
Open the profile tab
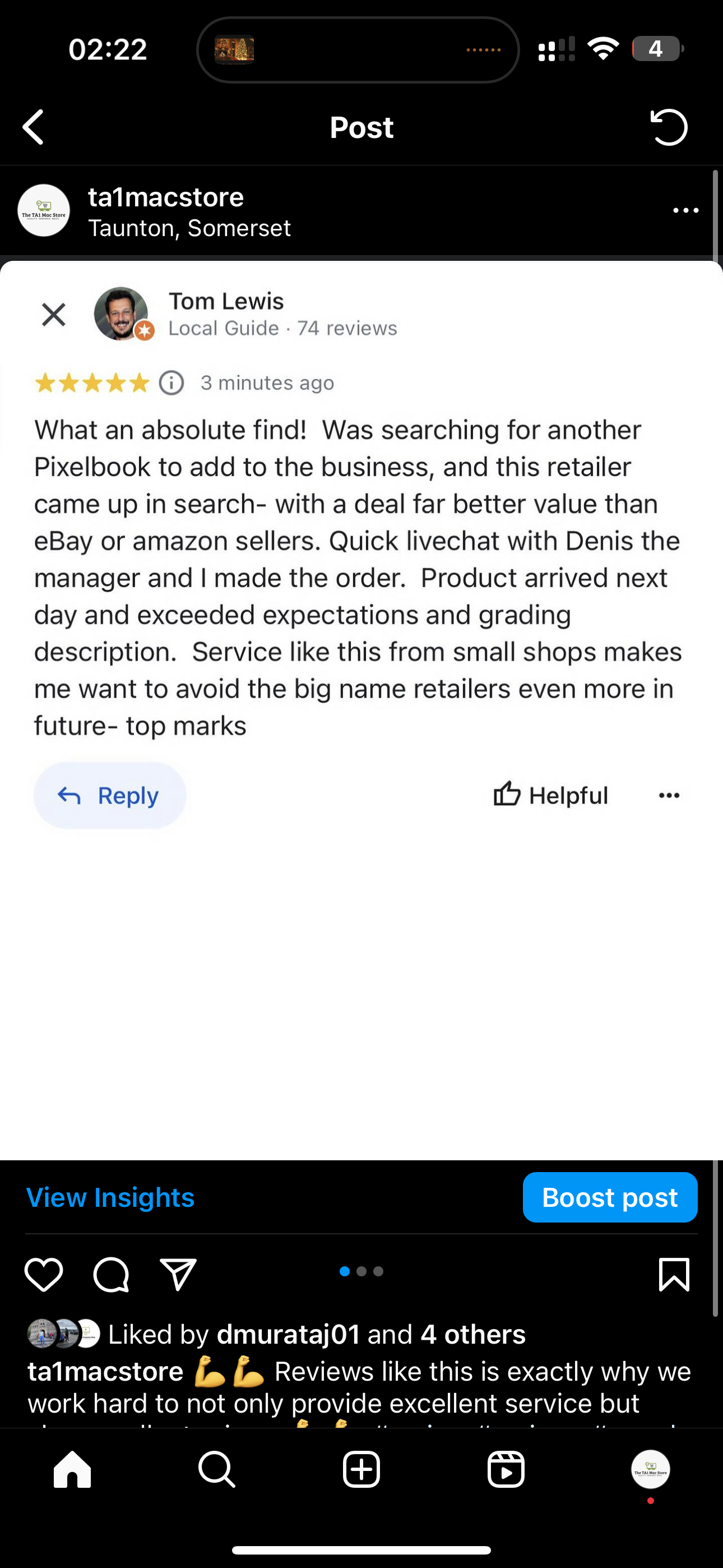tap(651, 1469)
